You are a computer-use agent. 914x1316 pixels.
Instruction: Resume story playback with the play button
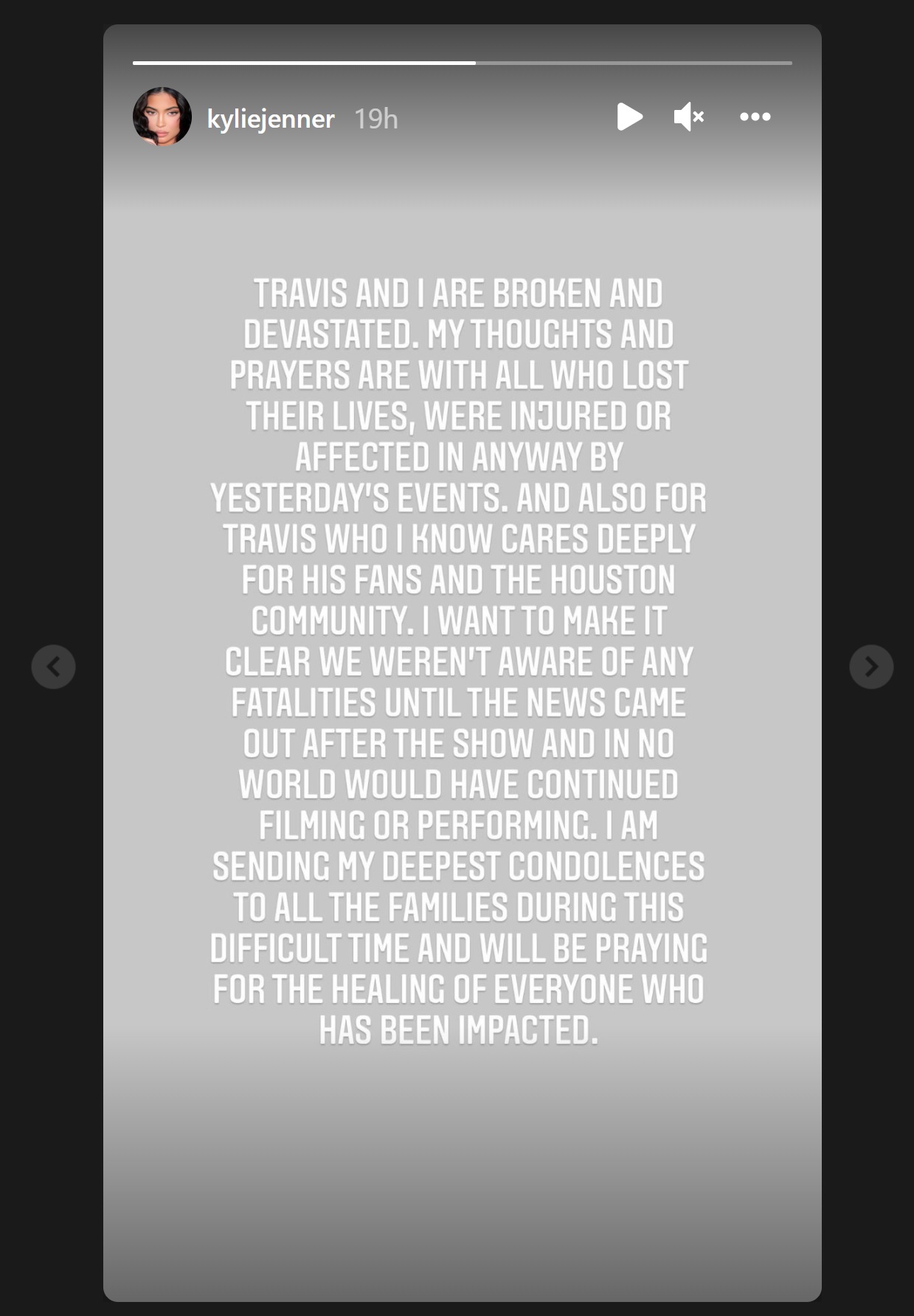coord(629,117)
